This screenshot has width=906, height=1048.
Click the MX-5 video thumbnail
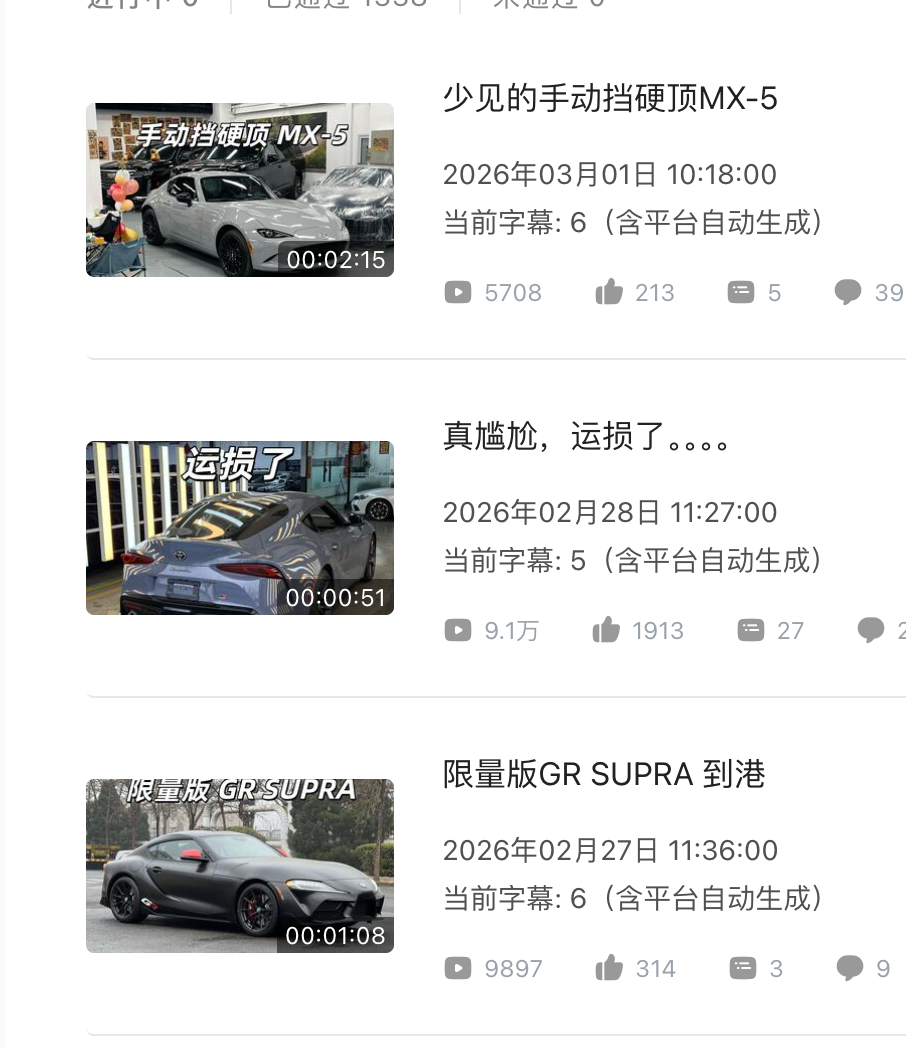[240, 189]
